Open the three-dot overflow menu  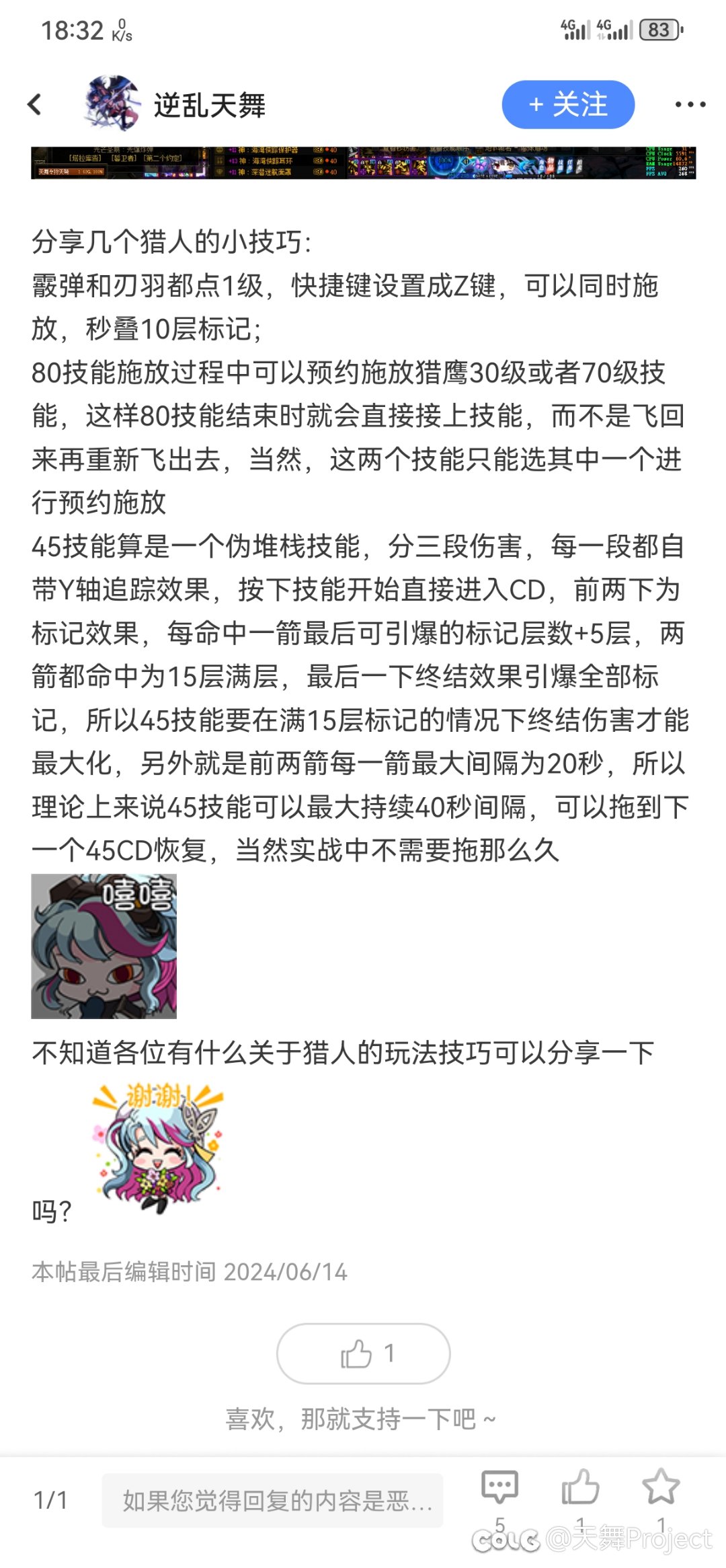(690, 104)
